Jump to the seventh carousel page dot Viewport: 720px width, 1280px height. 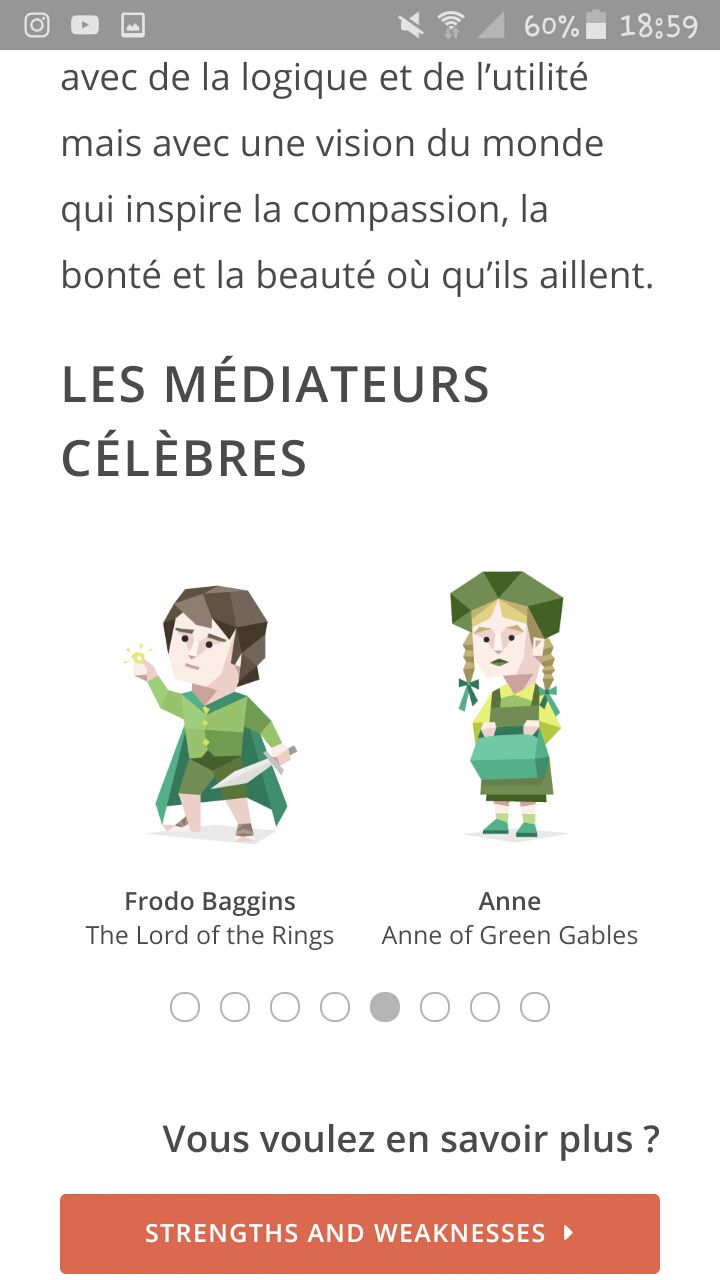485,1007
